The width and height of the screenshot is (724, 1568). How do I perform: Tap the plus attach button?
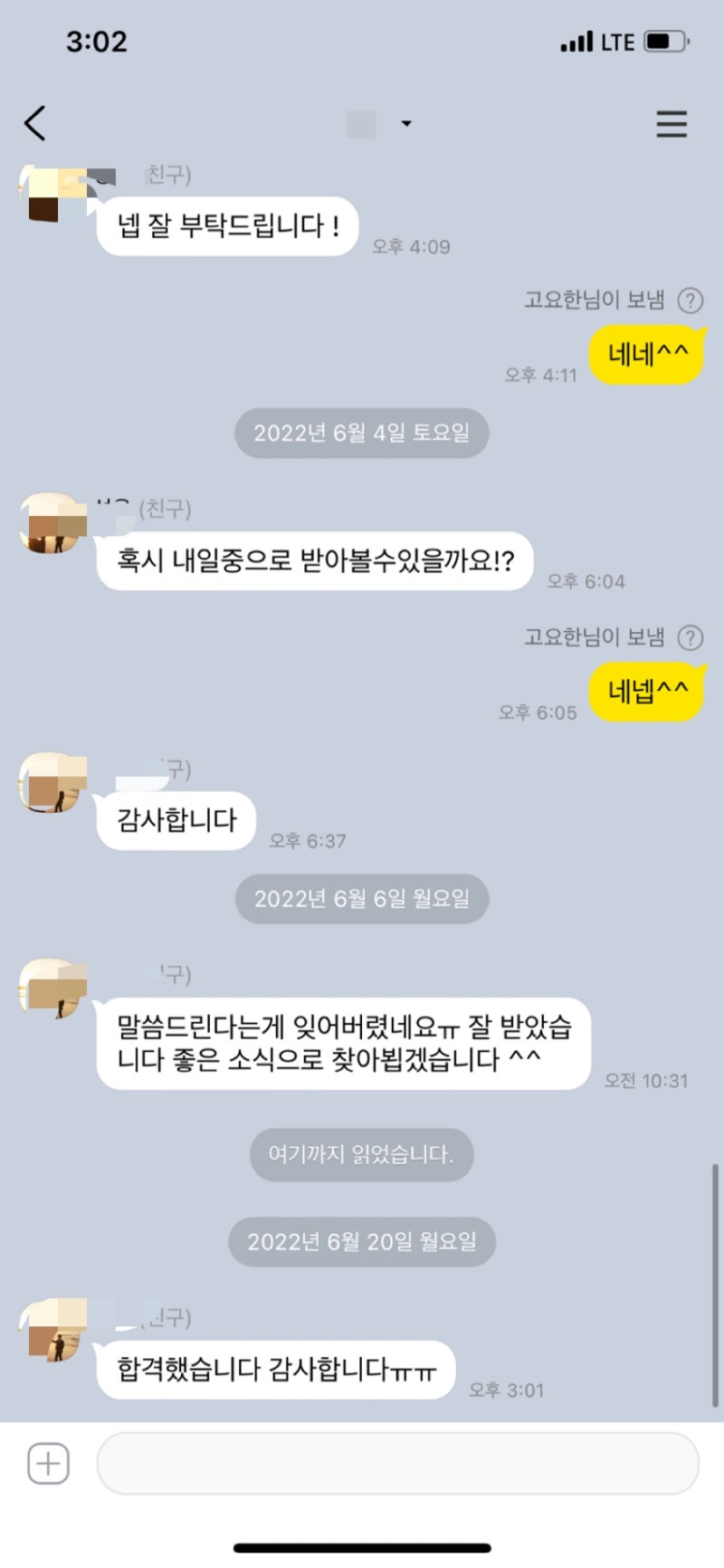(48, 1463)
